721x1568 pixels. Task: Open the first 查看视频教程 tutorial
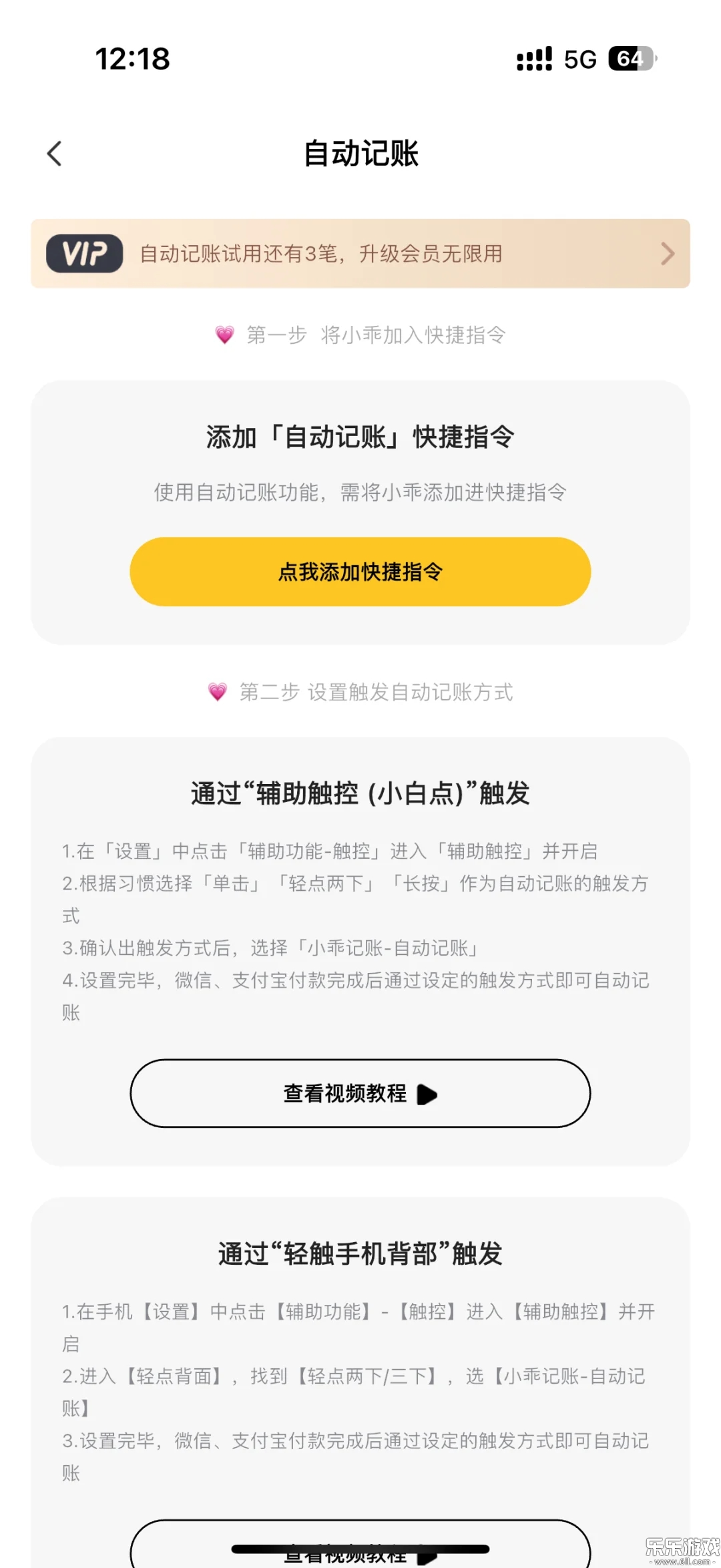pyautogui.click(x=359, y=1095)
